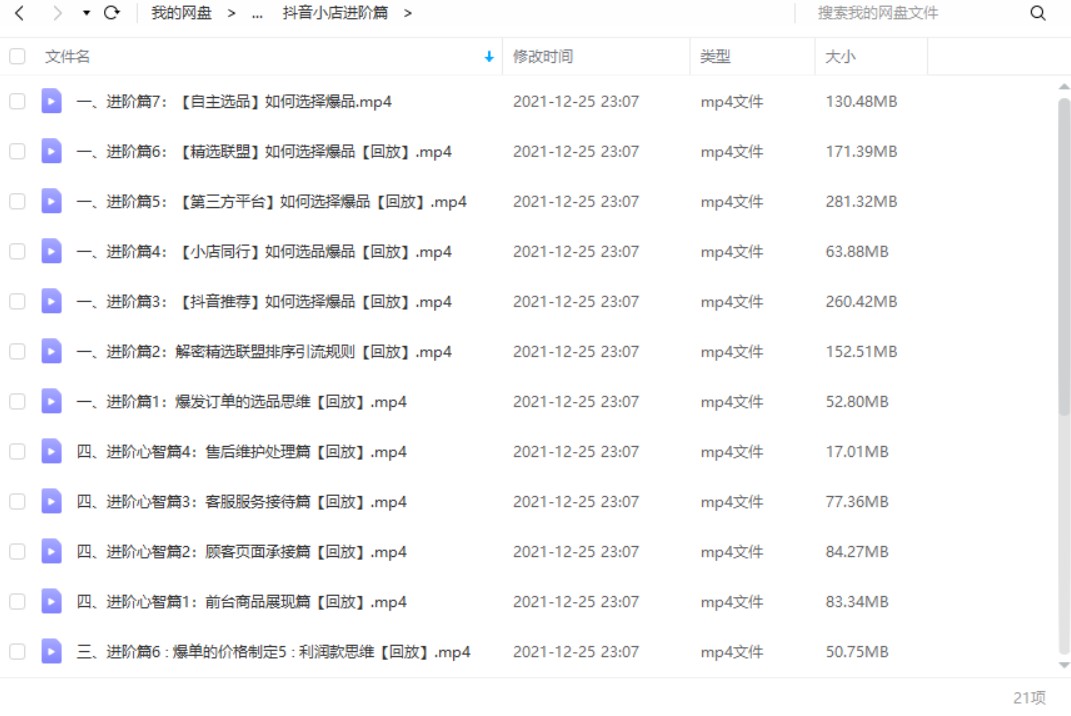Go forward to the next folder
This screenshot has width=1071, height=716.
point(57,13)
